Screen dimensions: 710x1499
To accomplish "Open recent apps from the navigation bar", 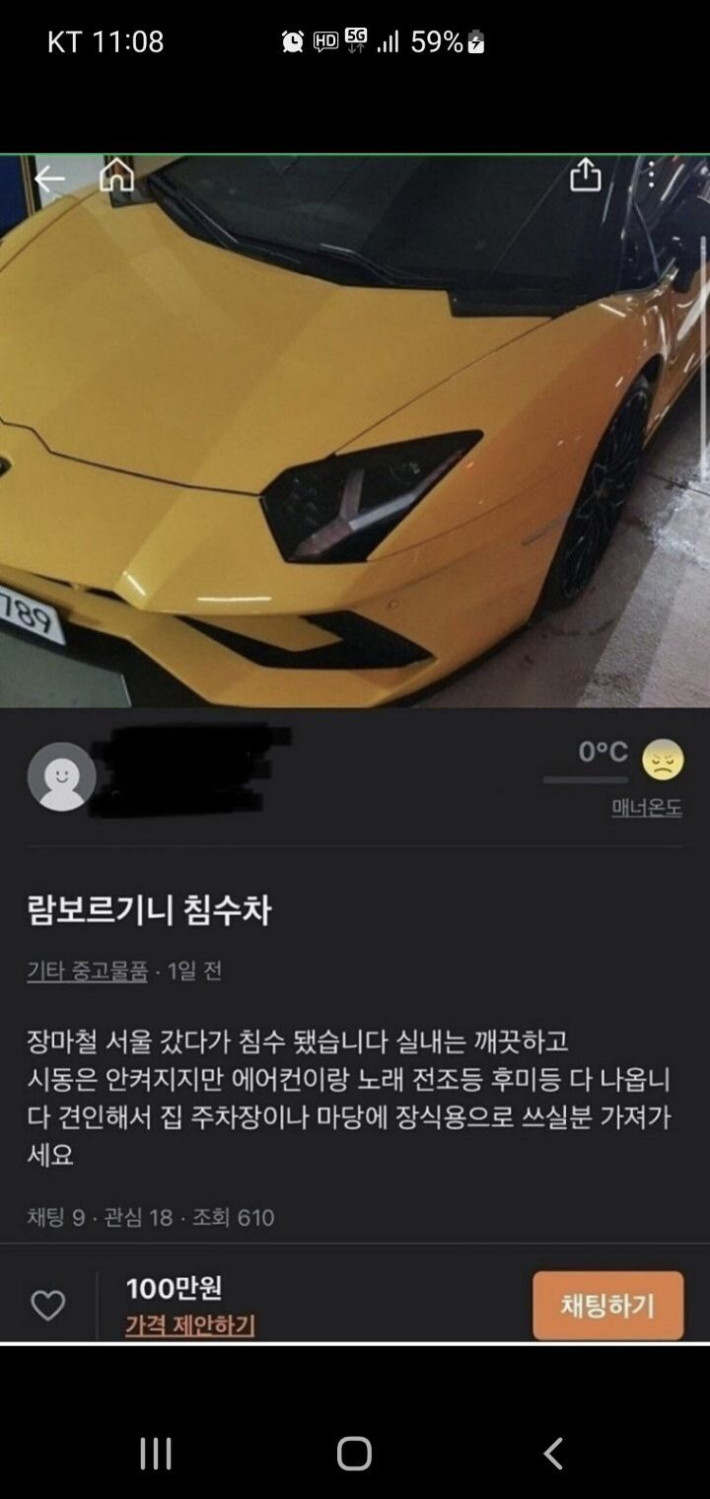I will 156,1453.
